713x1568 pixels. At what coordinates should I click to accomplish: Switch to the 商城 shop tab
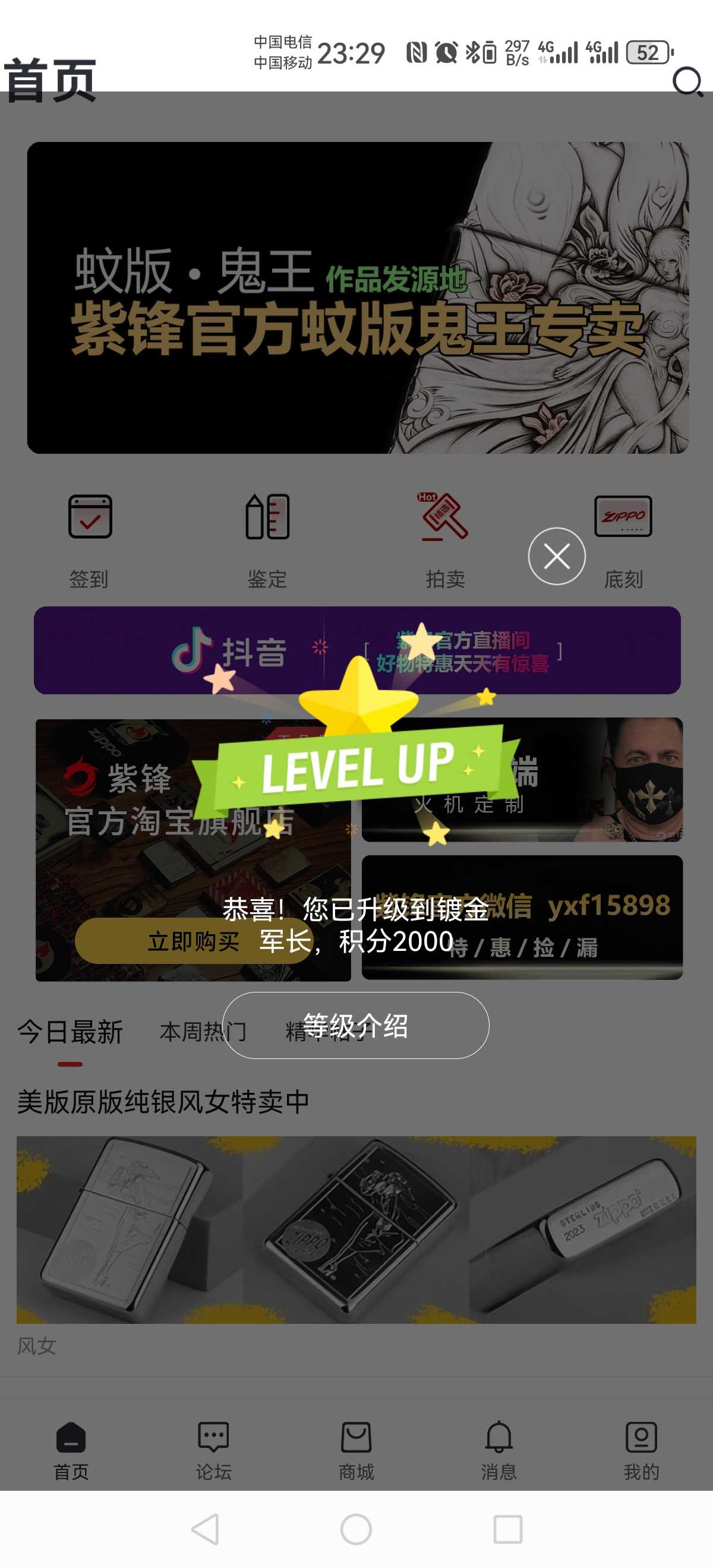pos(356,1451)
